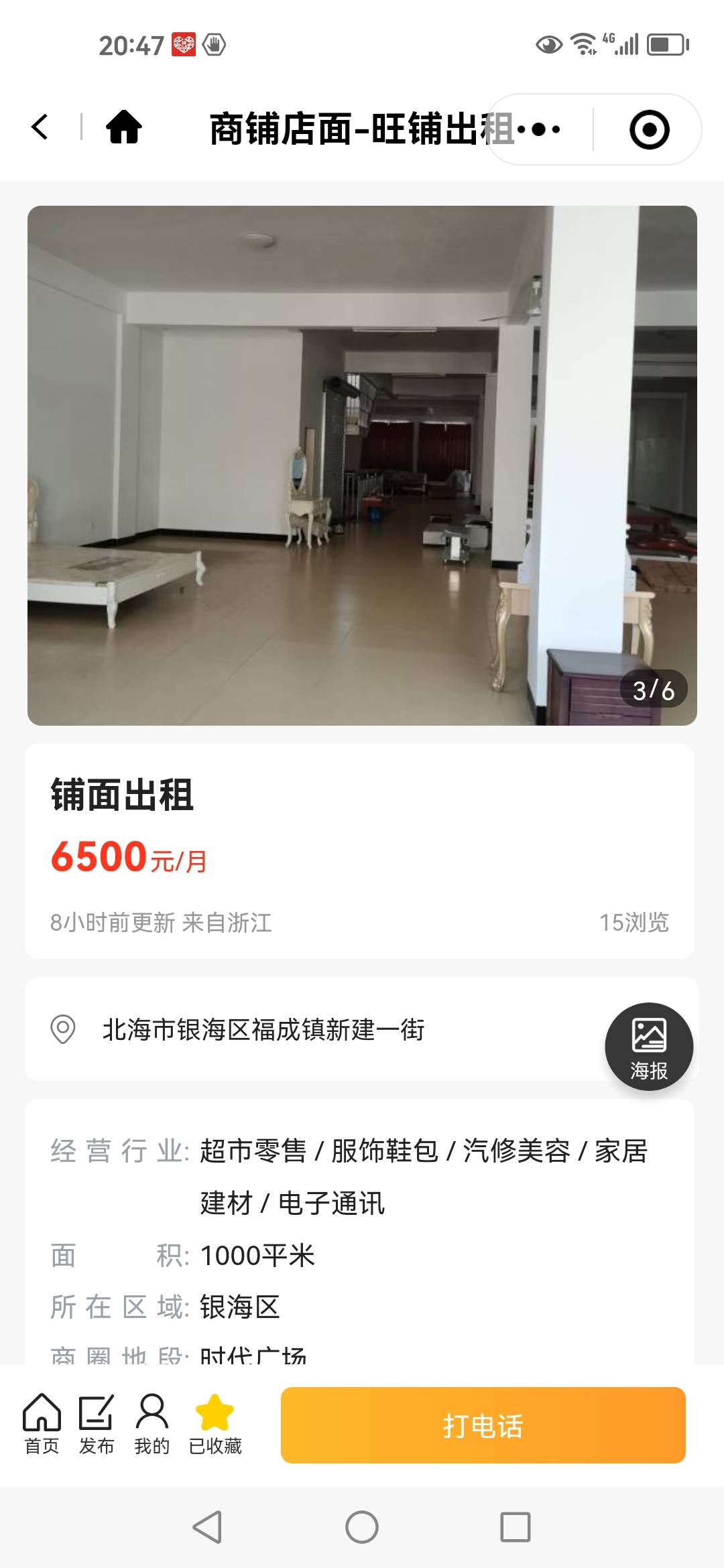Generate a 海报 poster for this listing

[x=648, y=1047]
